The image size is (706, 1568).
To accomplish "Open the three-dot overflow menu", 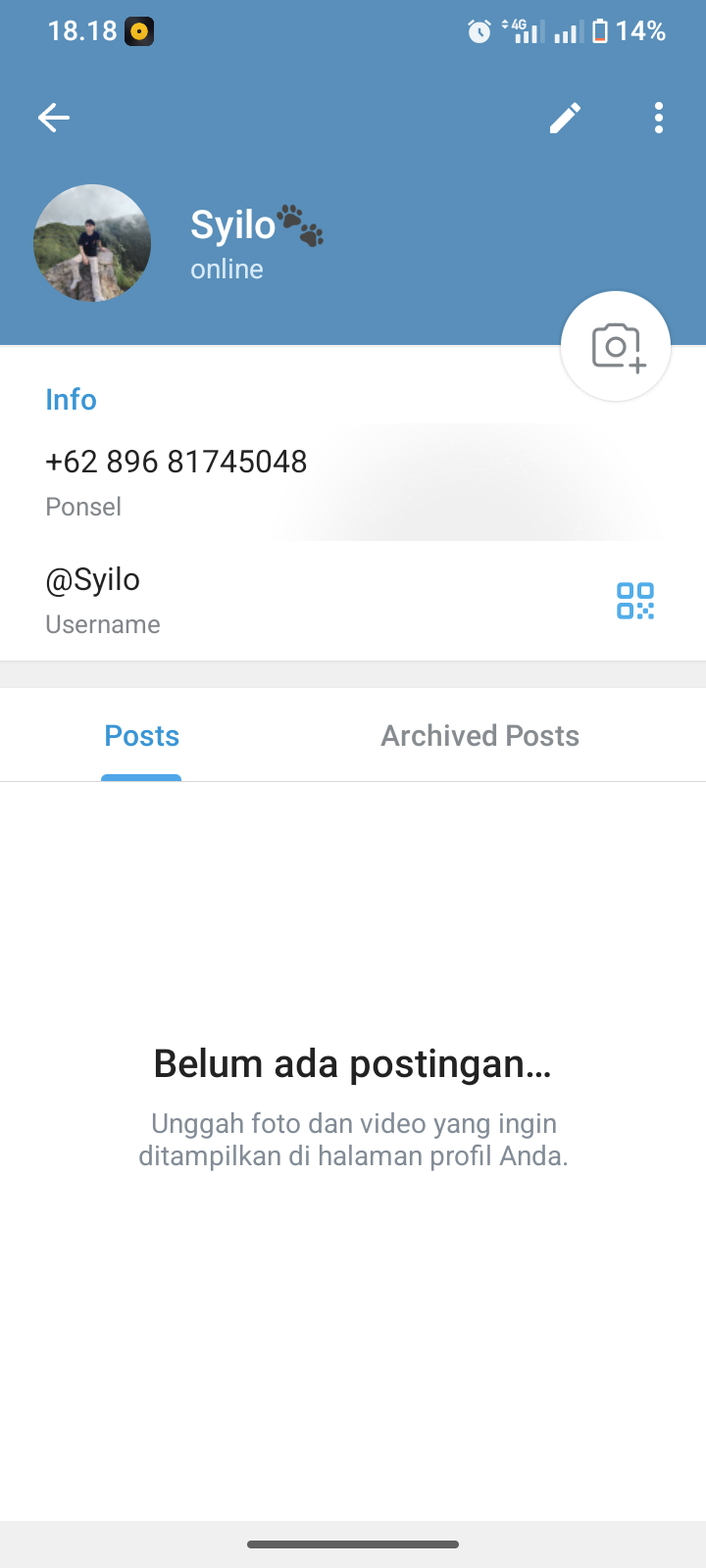I will point(659,119).
